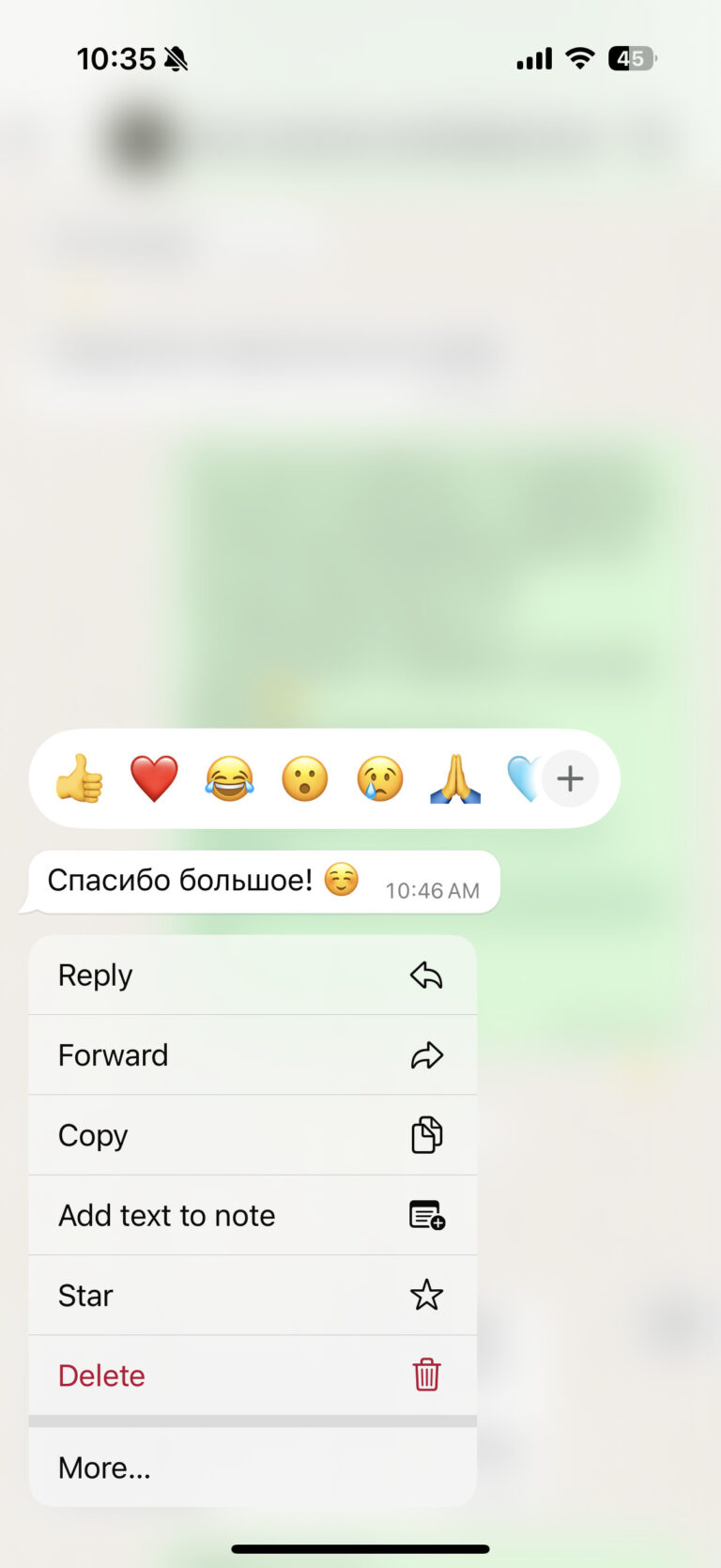Star this message
The height and width of the screenshot is (1568, 721).
point(252,1296)
